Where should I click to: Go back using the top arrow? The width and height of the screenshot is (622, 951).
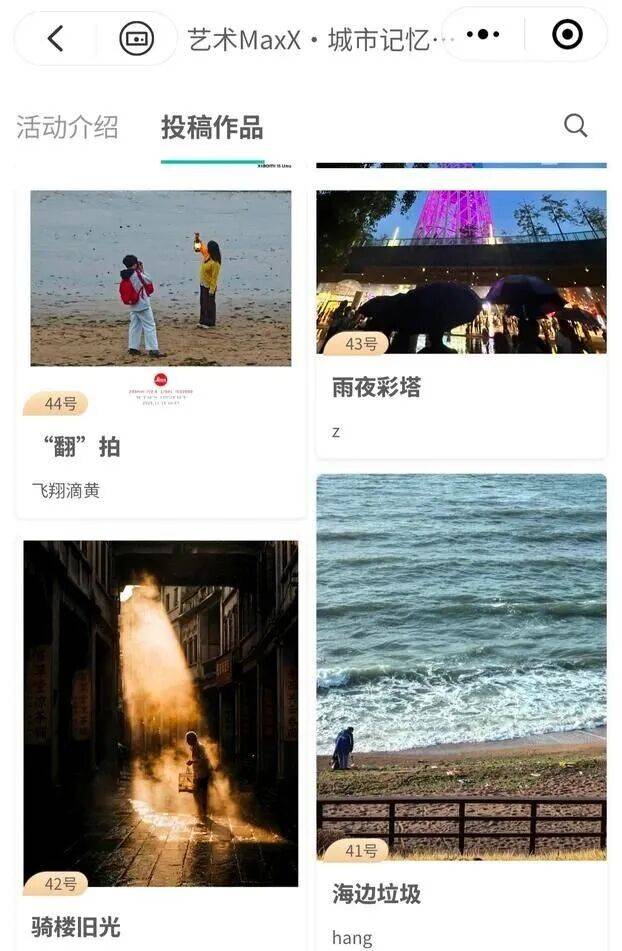click(55, 38)
